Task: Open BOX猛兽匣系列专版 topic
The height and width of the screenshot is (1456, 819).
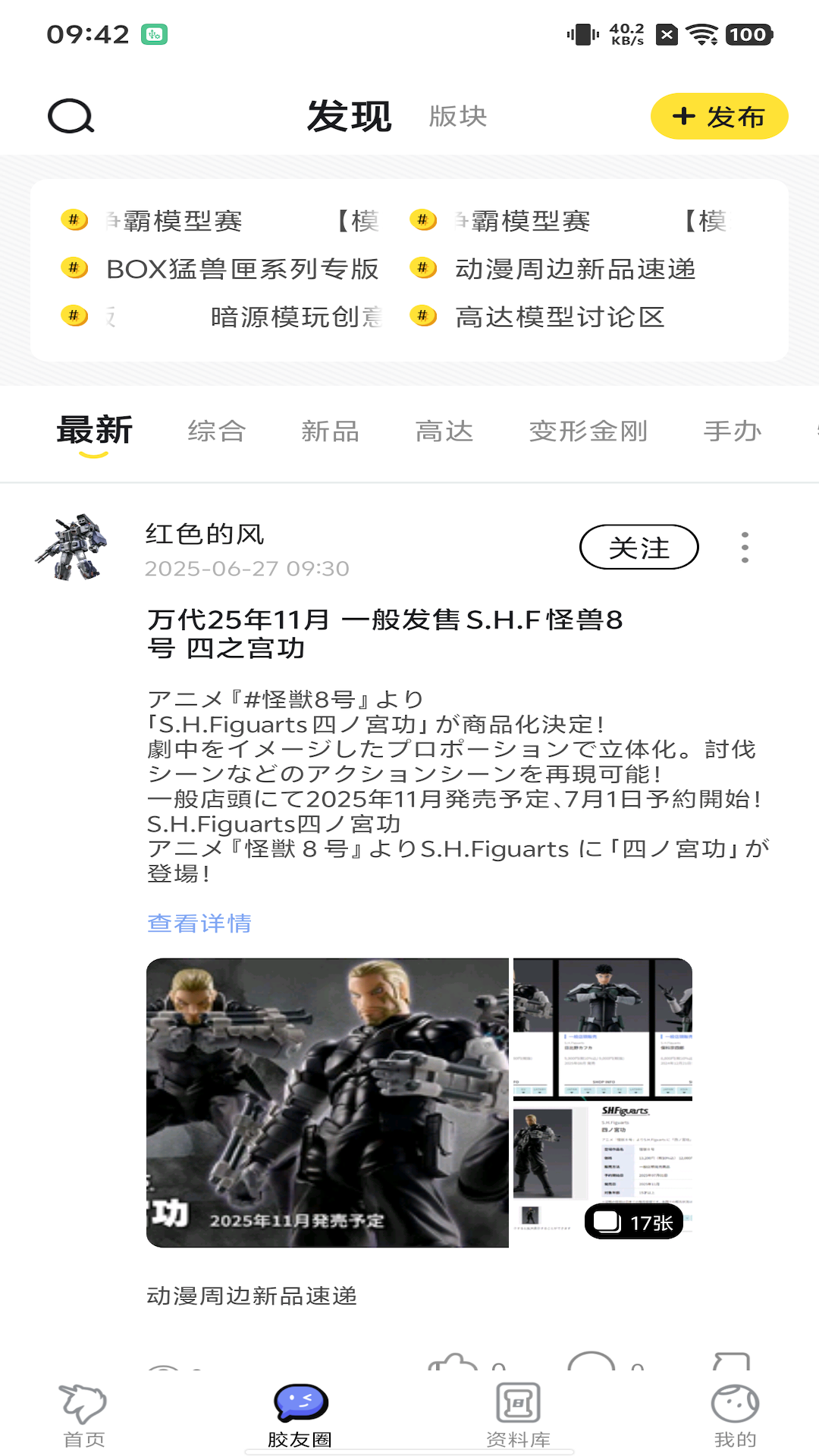Action: 242,269
